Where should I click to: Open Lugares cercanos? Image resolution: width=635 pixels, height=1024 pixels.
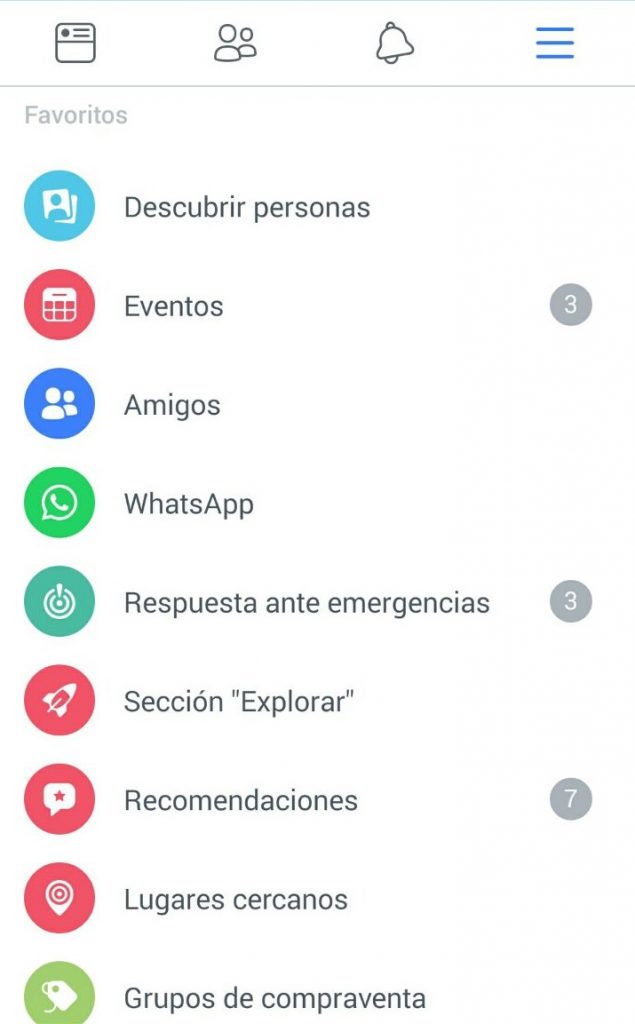(318, 899)
